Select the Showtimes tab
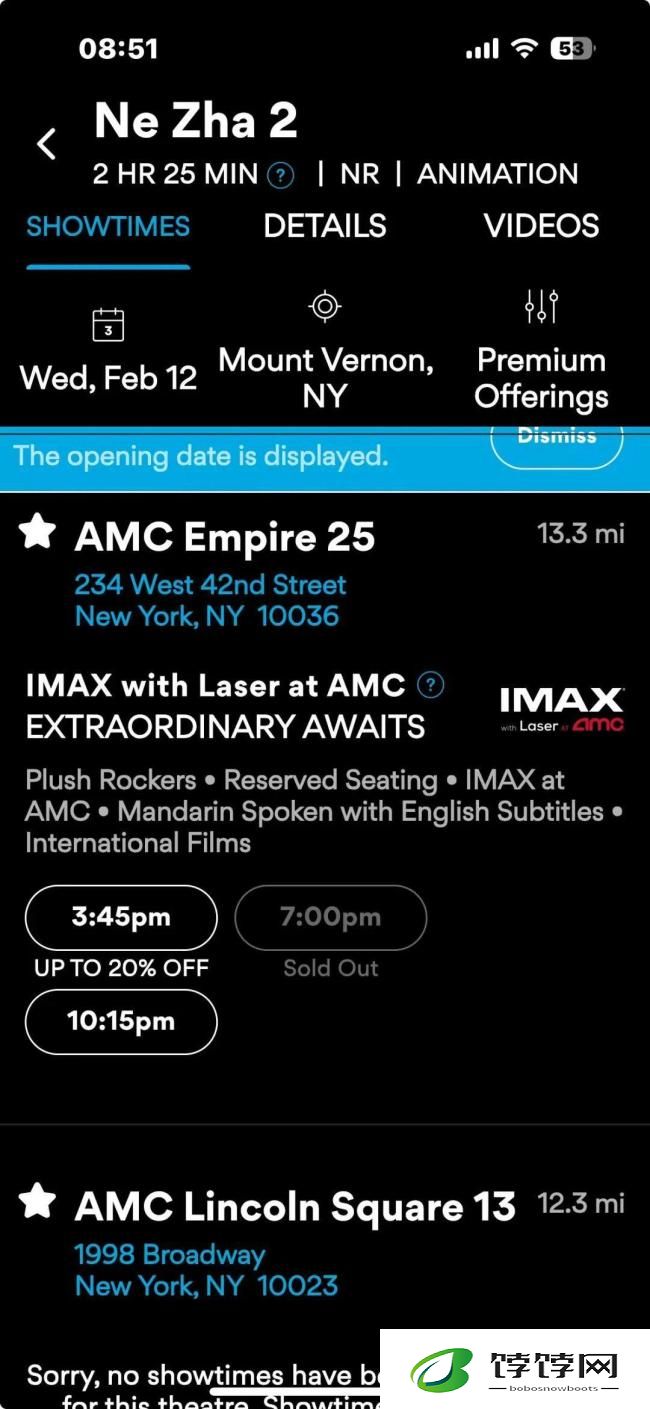 click(108, 226)
